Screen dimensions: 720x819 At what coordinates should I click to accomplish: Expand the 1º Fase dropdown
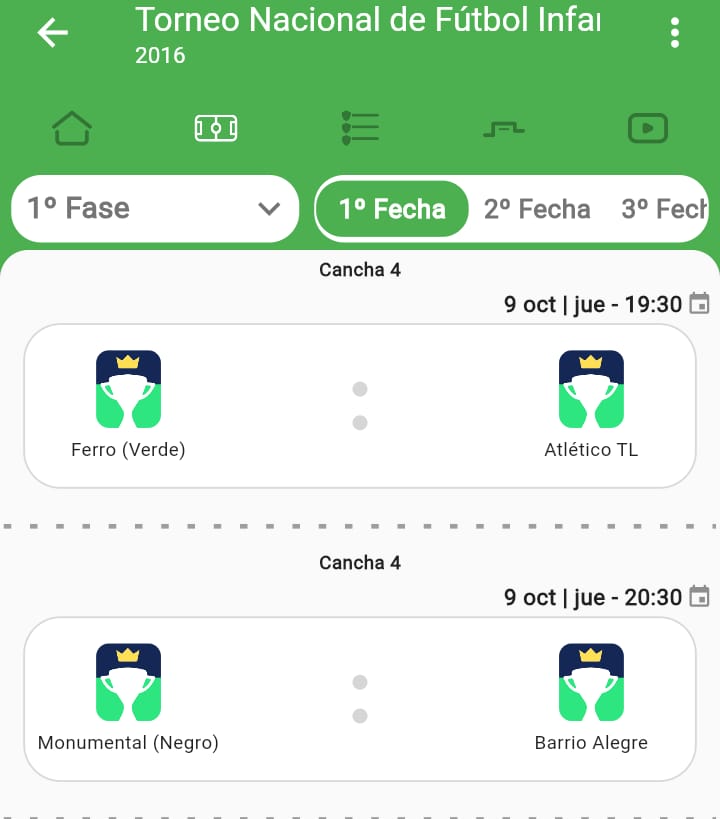(155, 208)
